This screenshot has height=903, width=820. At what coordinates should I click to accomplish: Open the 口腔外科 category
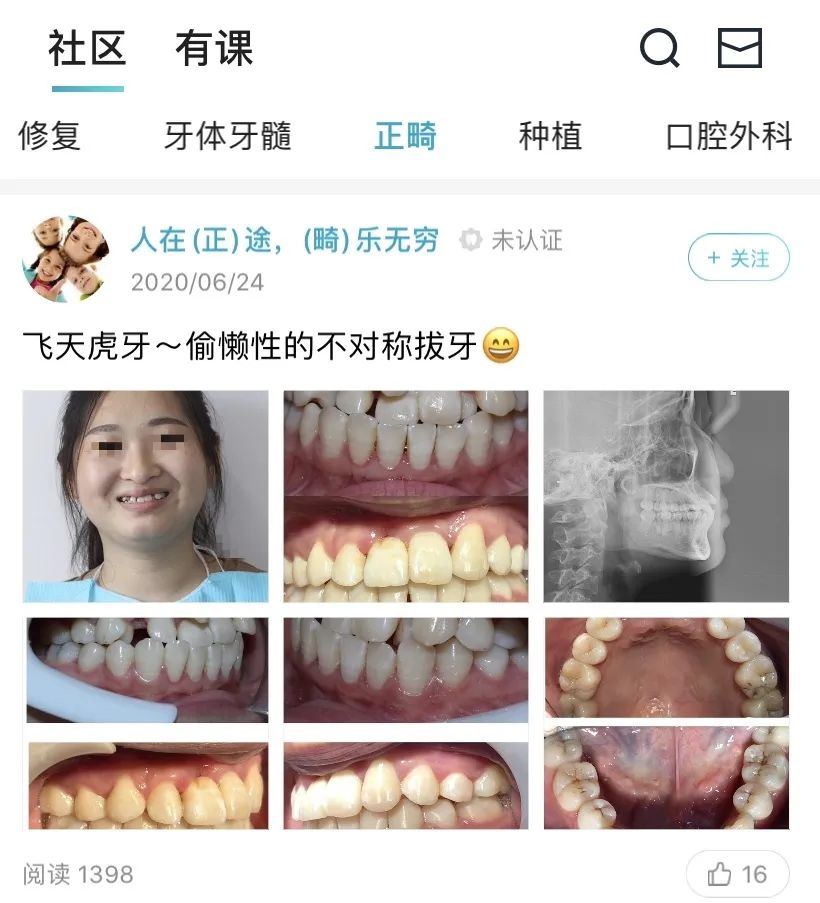[x=729, y=136]
